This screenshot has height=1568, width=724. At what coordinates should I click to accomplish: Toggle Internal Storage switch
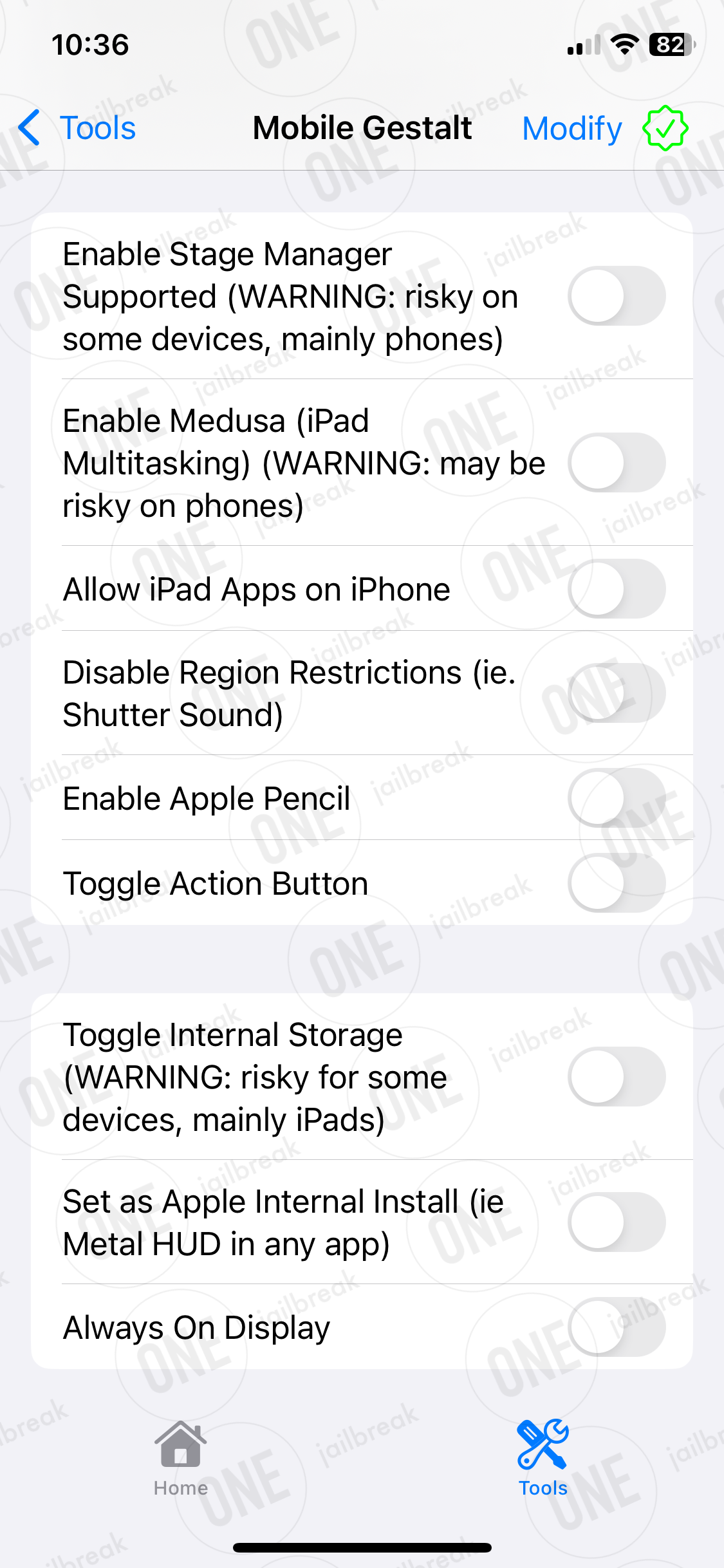tap(617, 1077)
